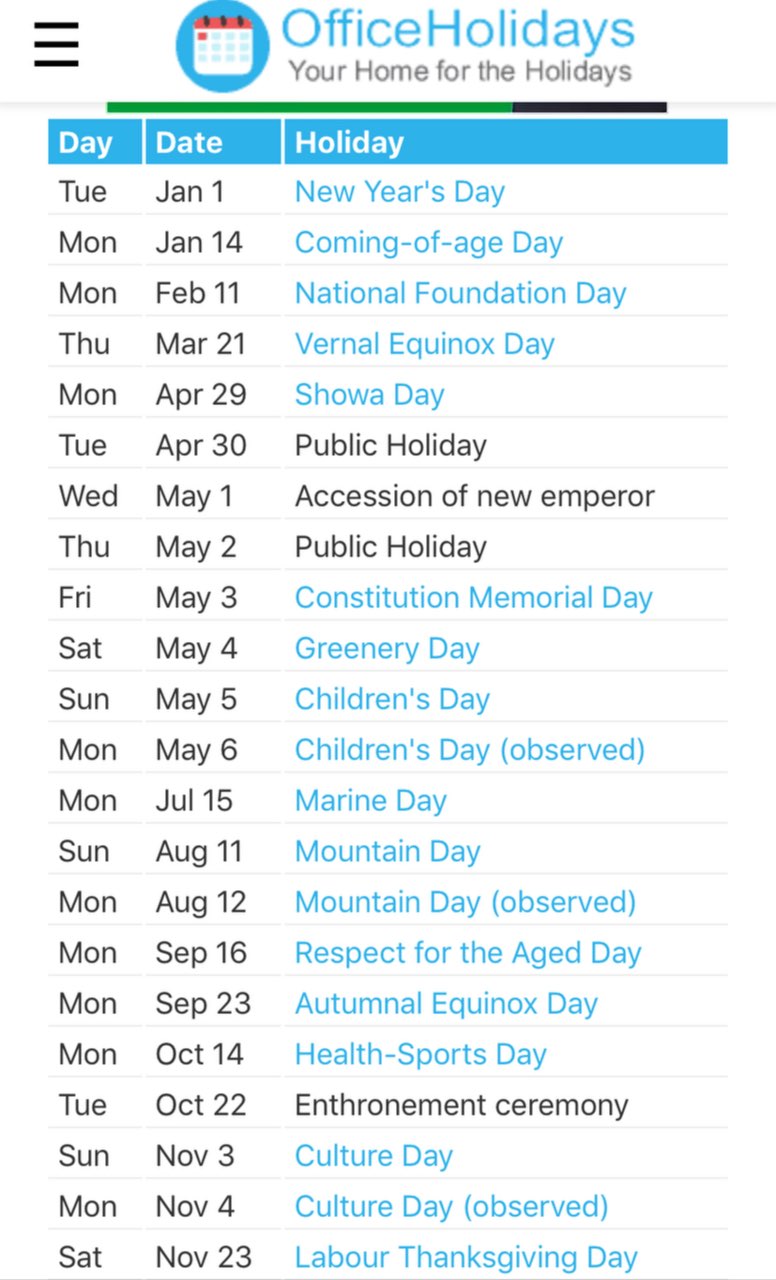Open Coming-of-age Day holiday page
This screenshot has height=1280, width=776.
428,243
